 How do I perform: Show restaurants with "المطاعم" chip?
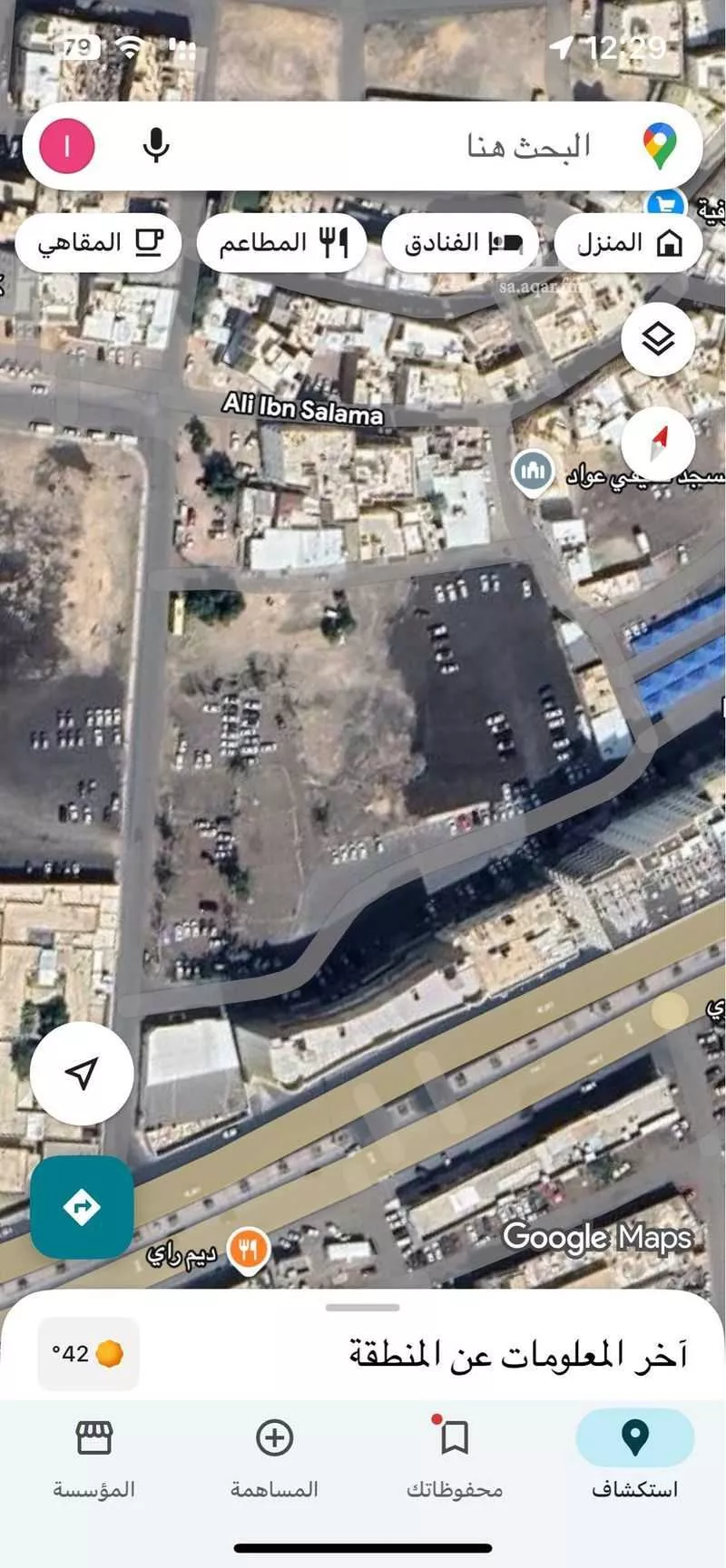click(281, 243)
